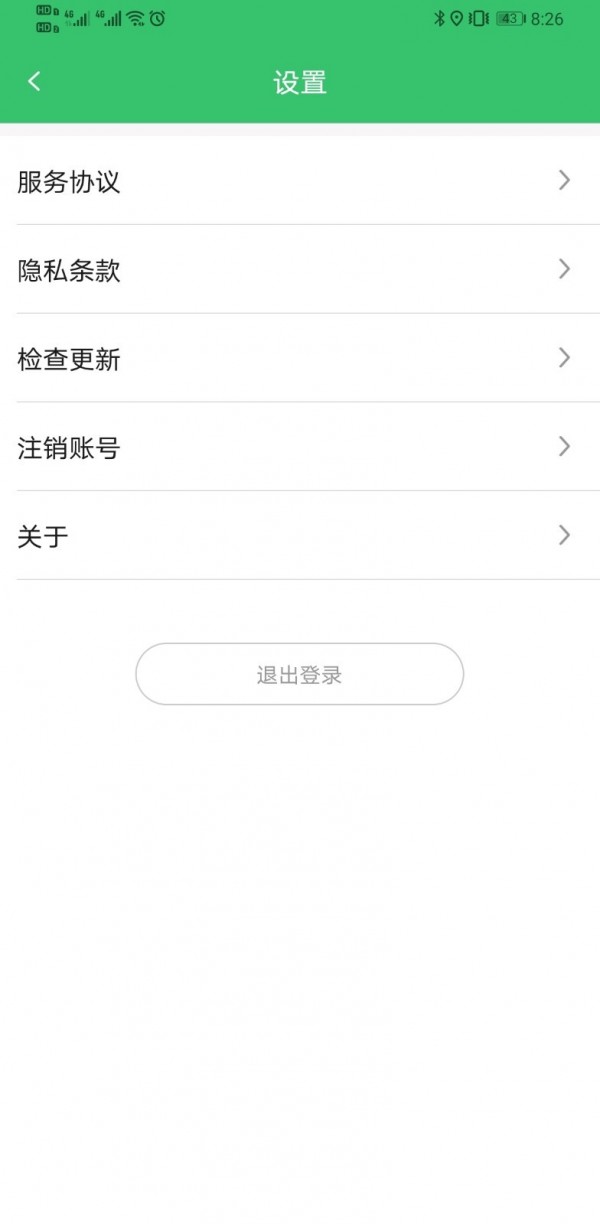Open 注销账号 to delete account
Image resolution: width=600 pixels, height=1224 pixels.
pos(299,447)
